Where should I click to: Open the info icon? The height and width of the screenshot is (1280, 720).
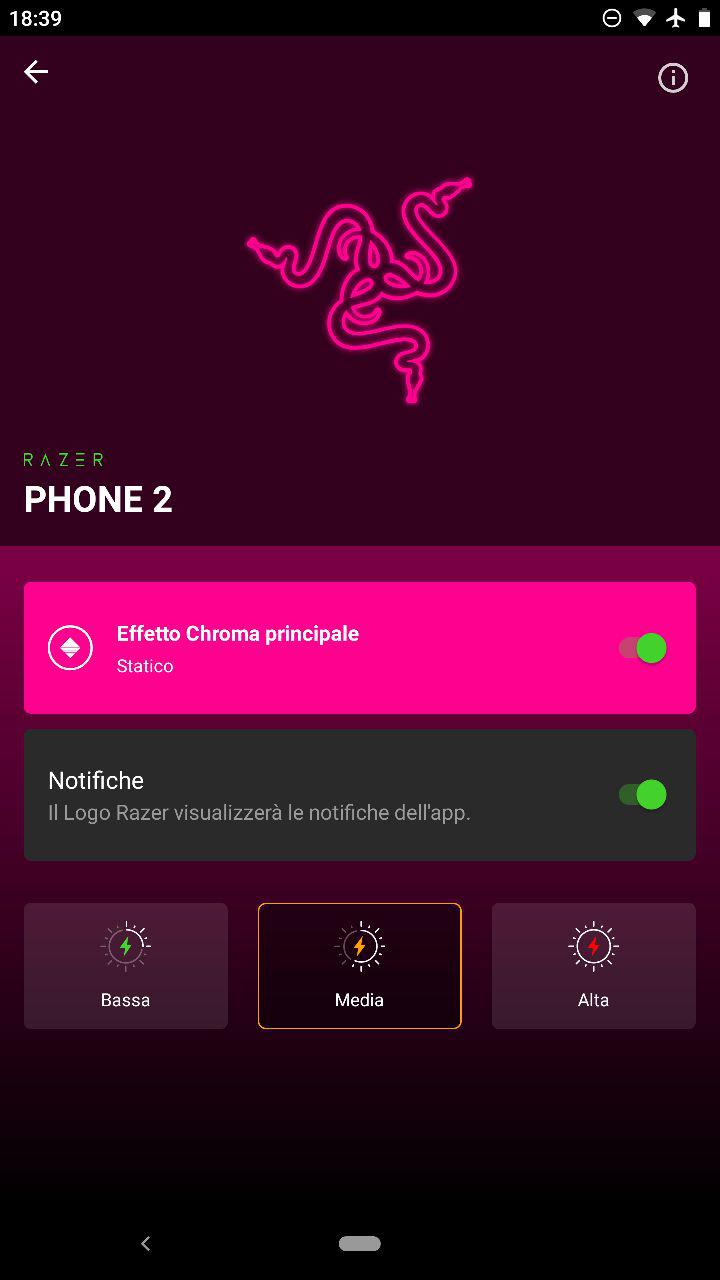tap(673, 78)
